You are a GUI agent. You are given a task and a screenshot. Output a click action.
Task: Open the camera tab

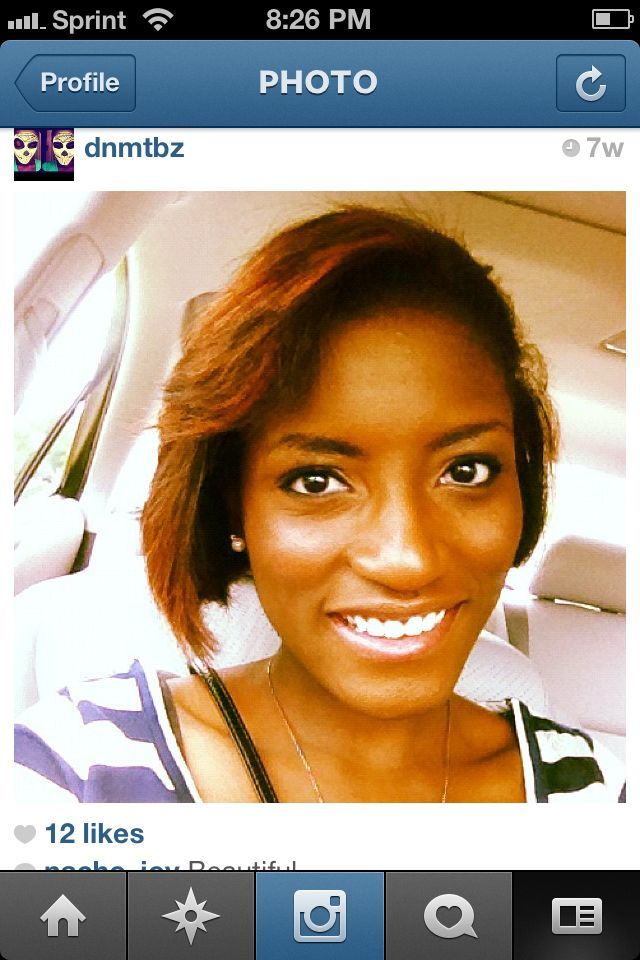point(320,916)
